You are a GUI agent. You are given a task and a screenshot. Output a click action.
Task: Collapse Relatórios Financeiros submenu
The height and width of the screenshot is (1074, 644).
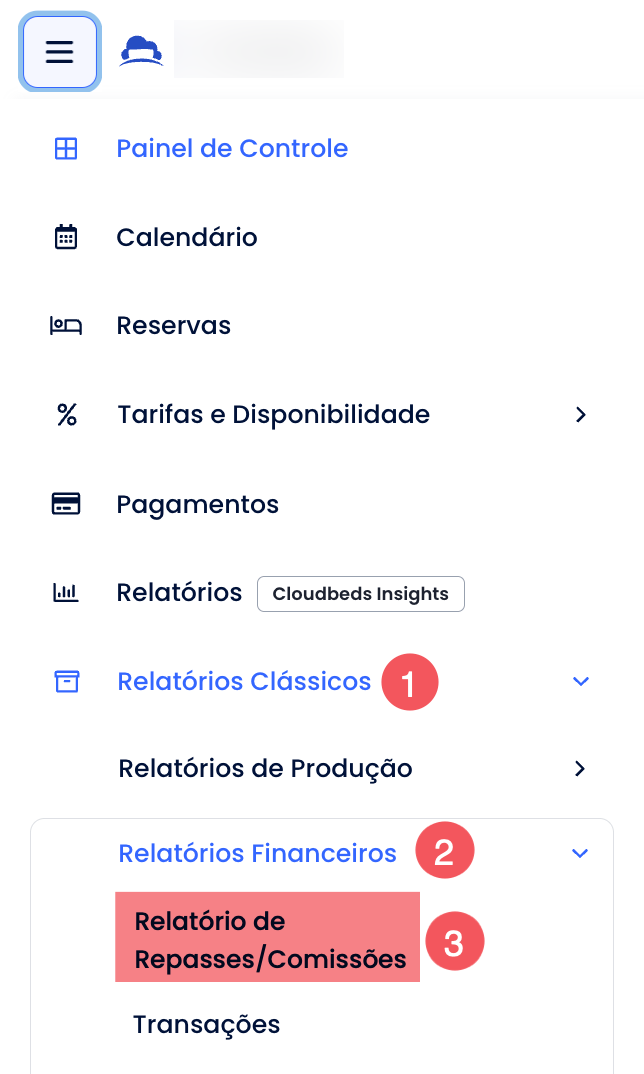click(580, 853)
